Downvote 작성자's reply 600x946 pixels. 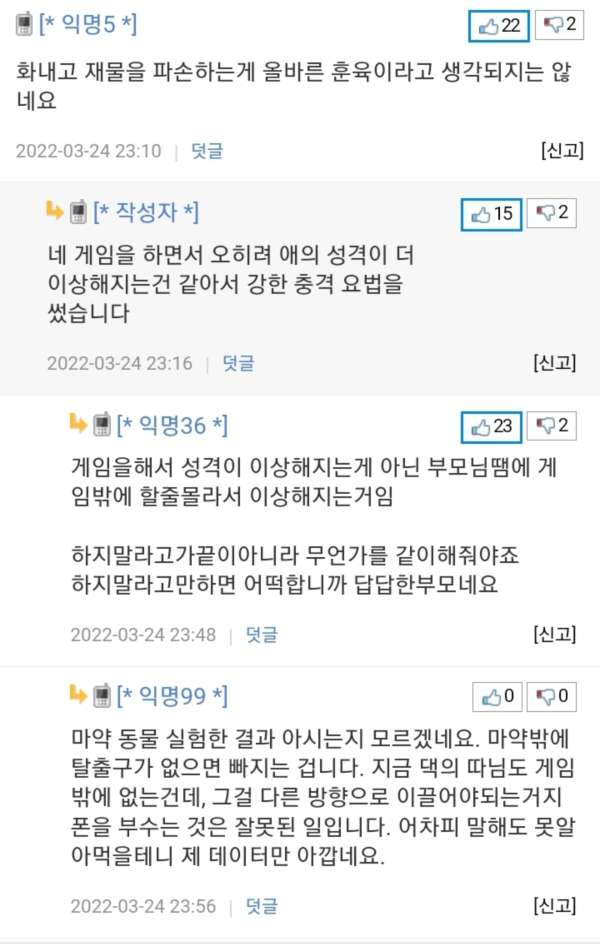point(551,213)
